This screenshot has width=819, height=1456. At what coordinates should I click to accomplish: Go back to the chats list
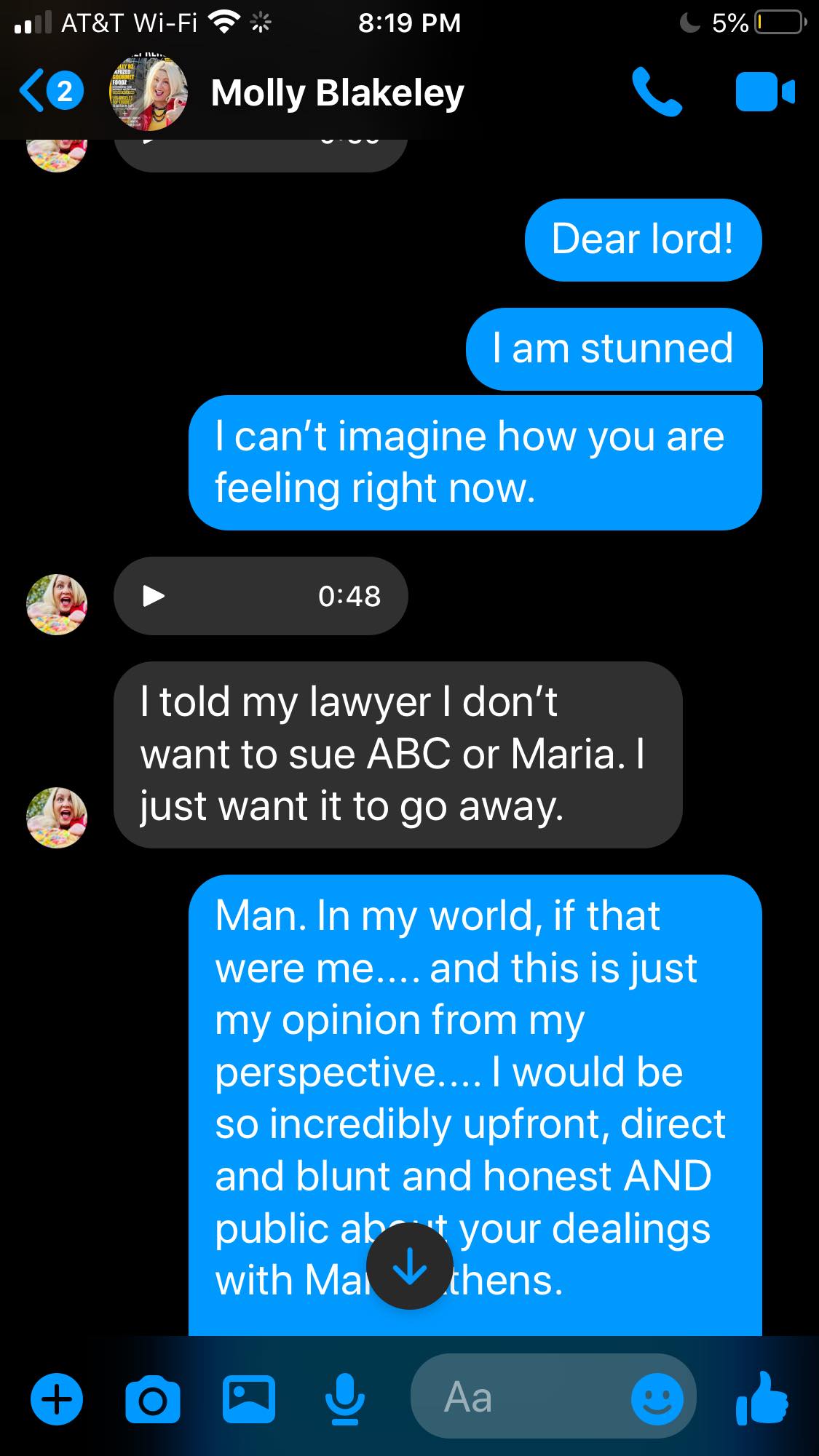[51, 92]
